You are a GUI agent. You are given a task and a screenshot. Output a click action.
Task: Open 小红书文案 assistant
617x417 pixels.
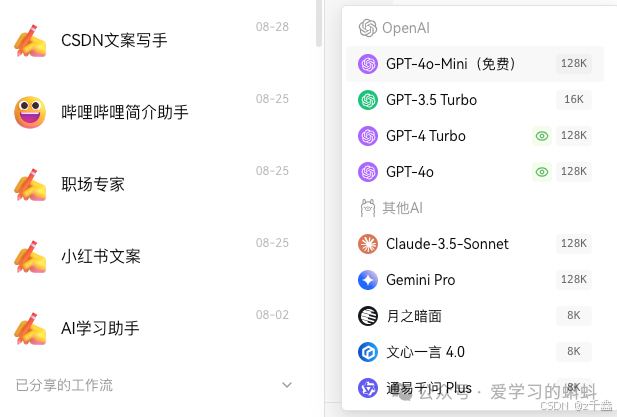point(101,257)
